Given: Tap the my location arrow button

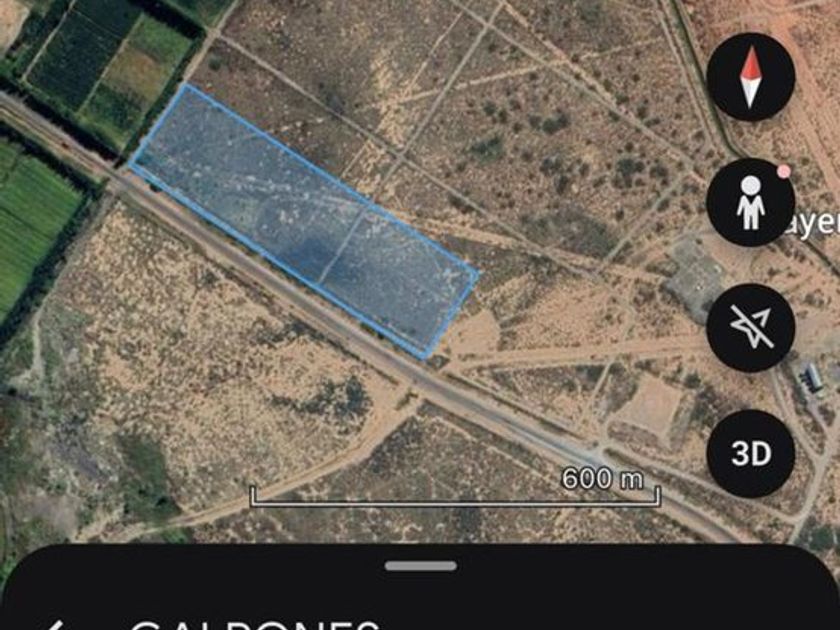Looking at the screenshot, I should click(750, 328).
